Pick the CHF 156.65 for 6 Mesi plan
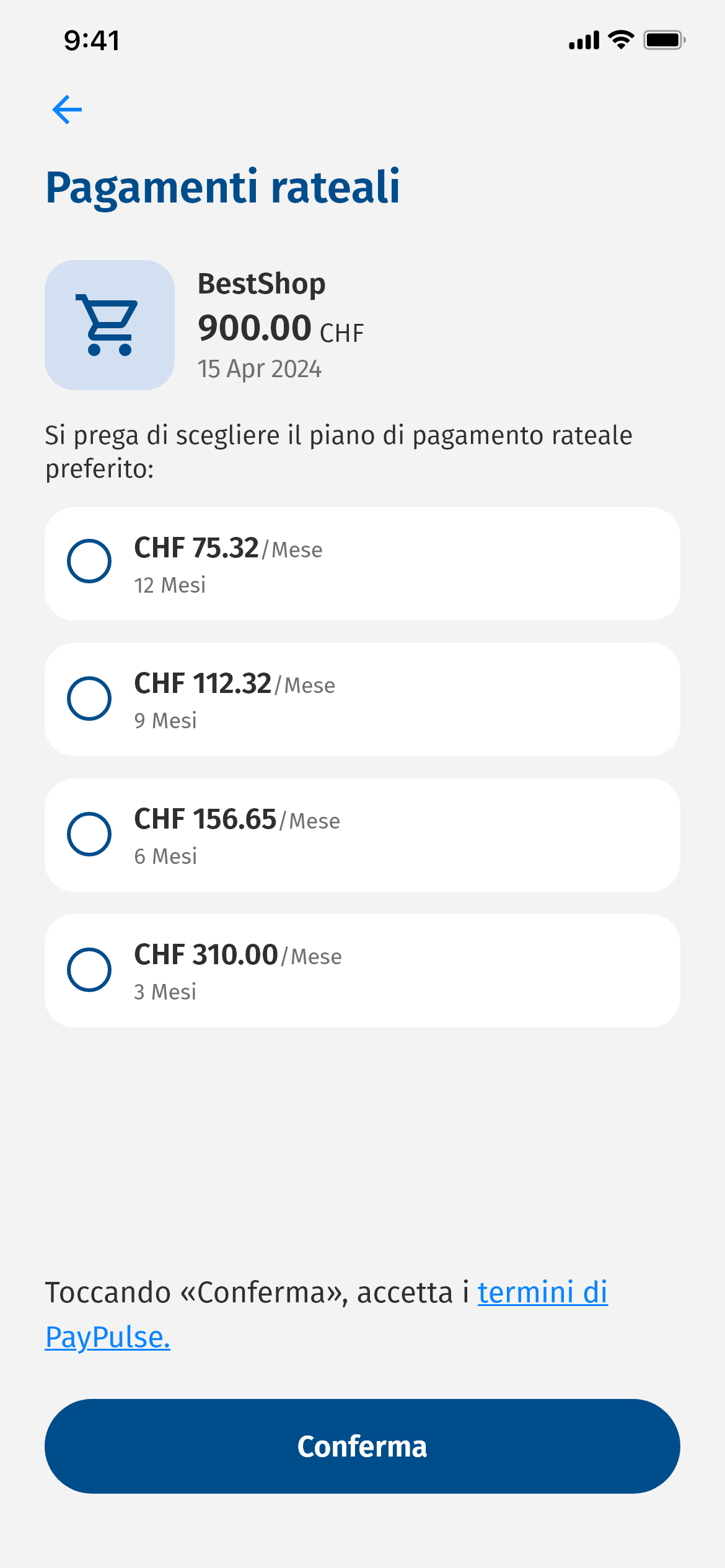 [x=89, y=834]
